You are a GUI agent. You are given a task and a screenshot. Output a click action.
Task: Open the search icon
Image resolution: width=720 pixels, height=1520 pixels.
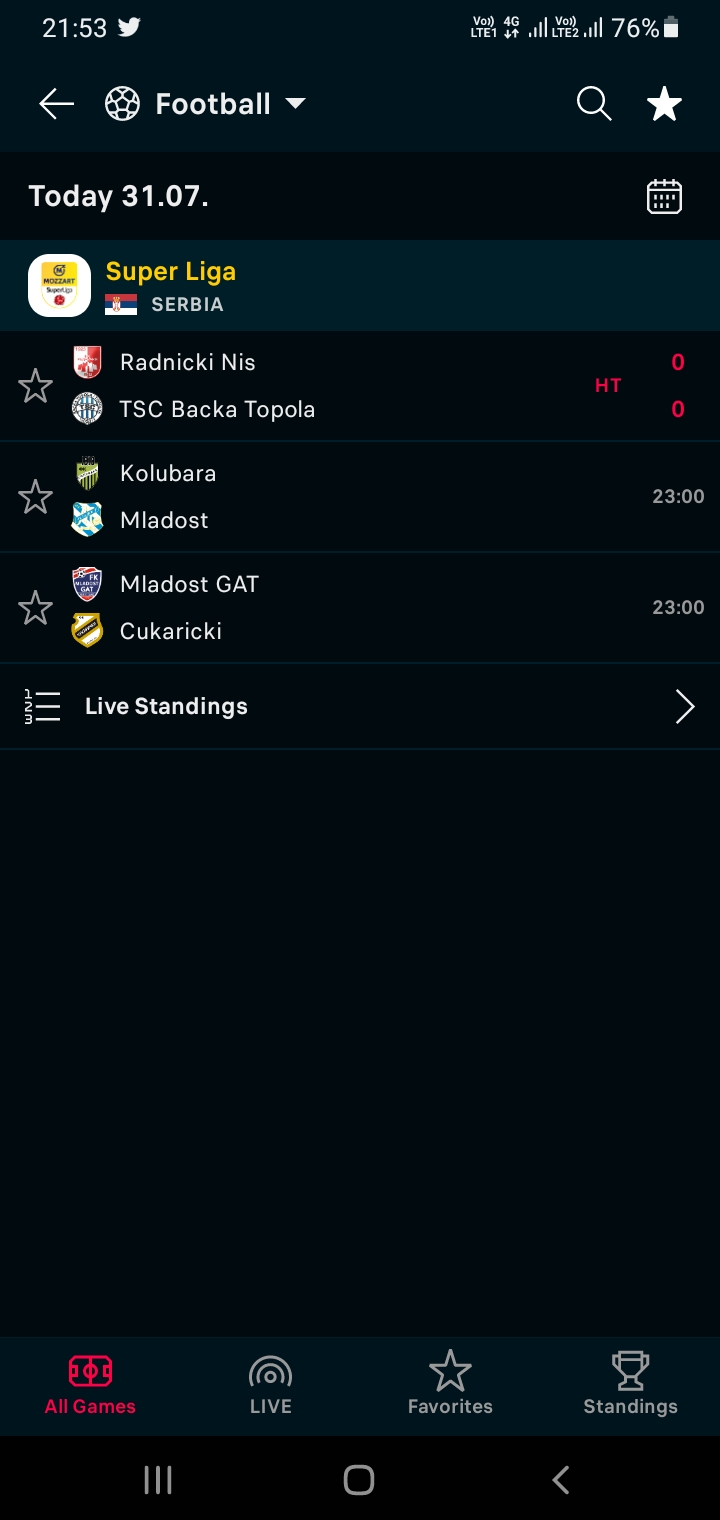(594, 104)
